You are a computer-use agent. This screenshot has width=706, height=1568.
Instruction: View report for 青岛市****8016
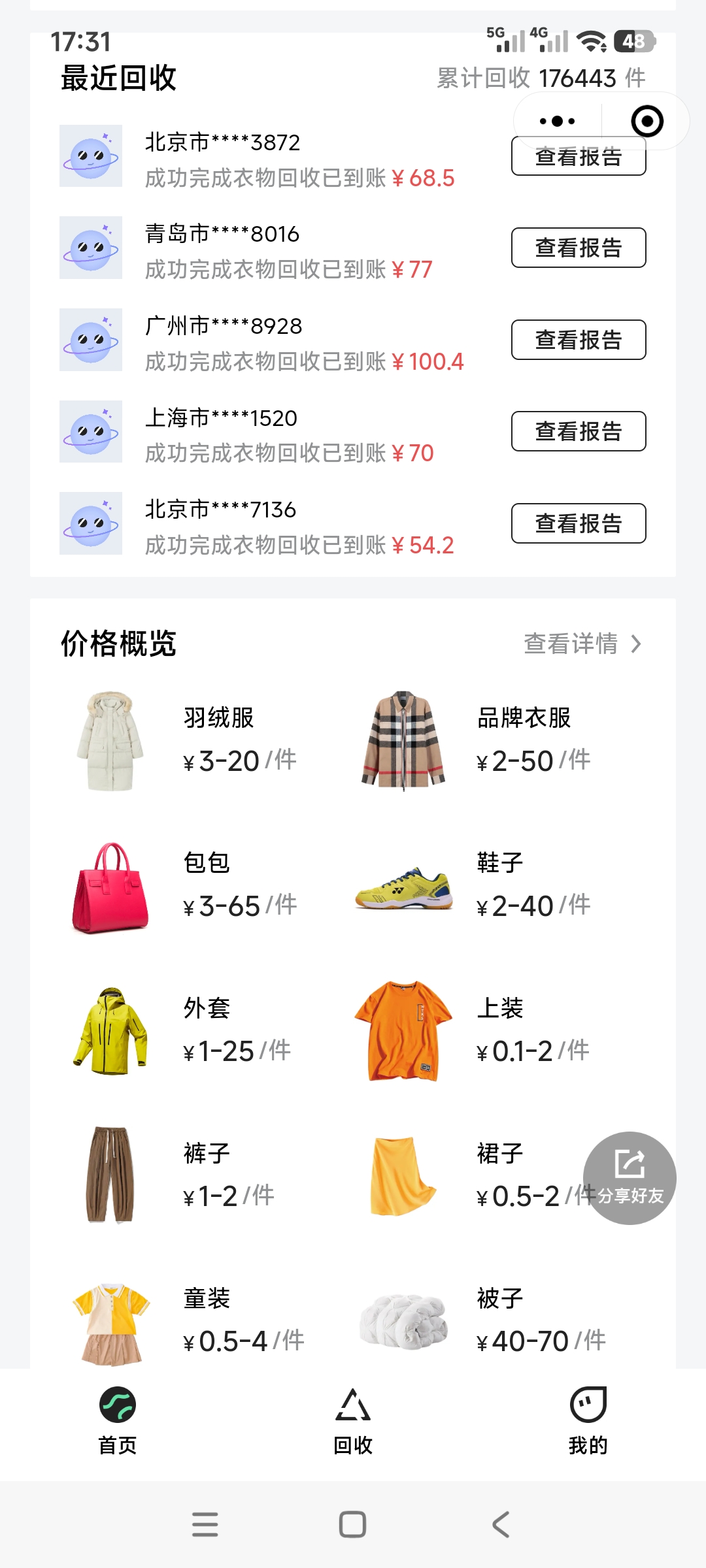[579, 248]
